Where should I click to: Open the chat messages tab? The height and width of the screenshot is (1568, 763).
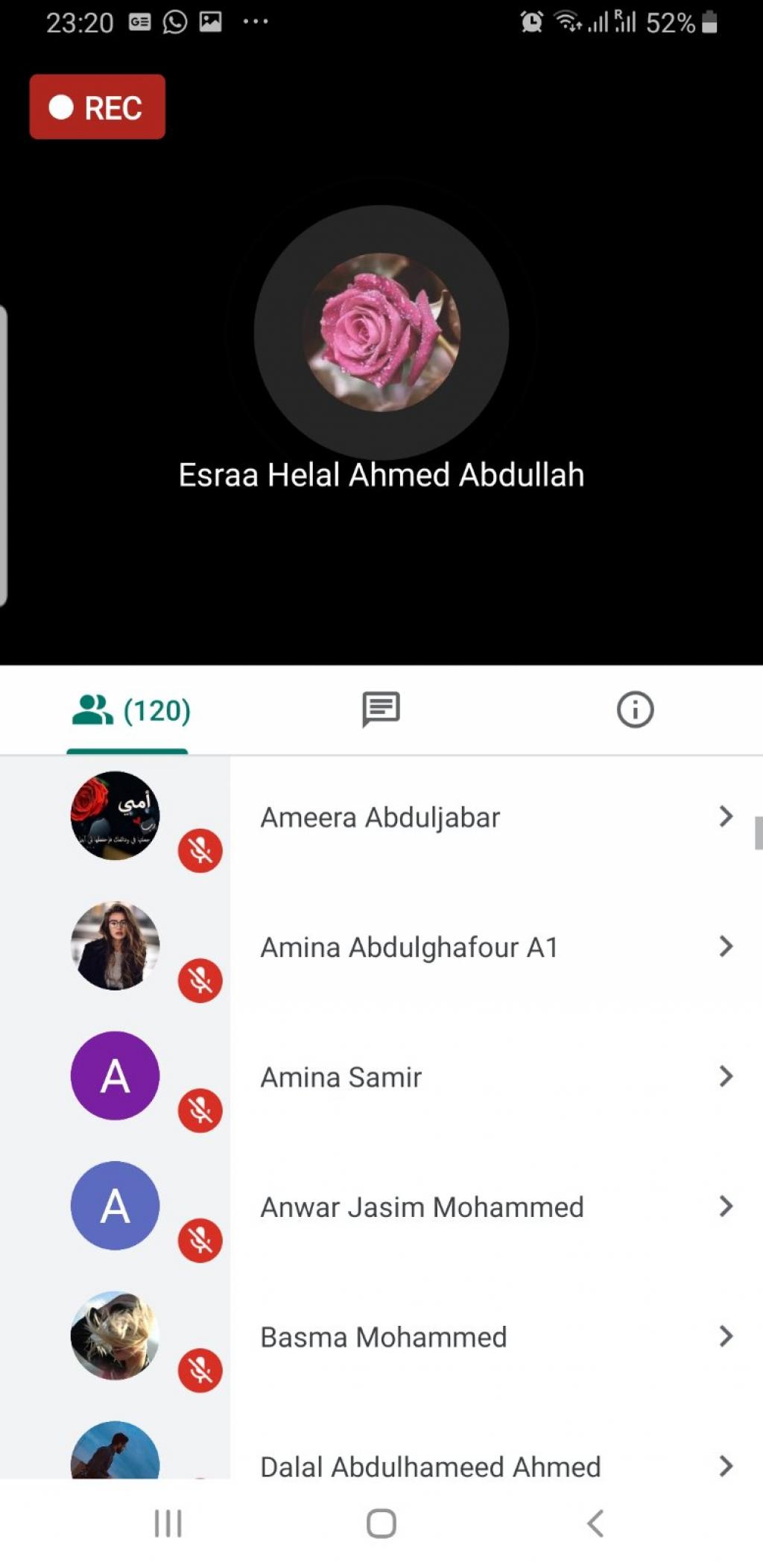coord(381,709)
